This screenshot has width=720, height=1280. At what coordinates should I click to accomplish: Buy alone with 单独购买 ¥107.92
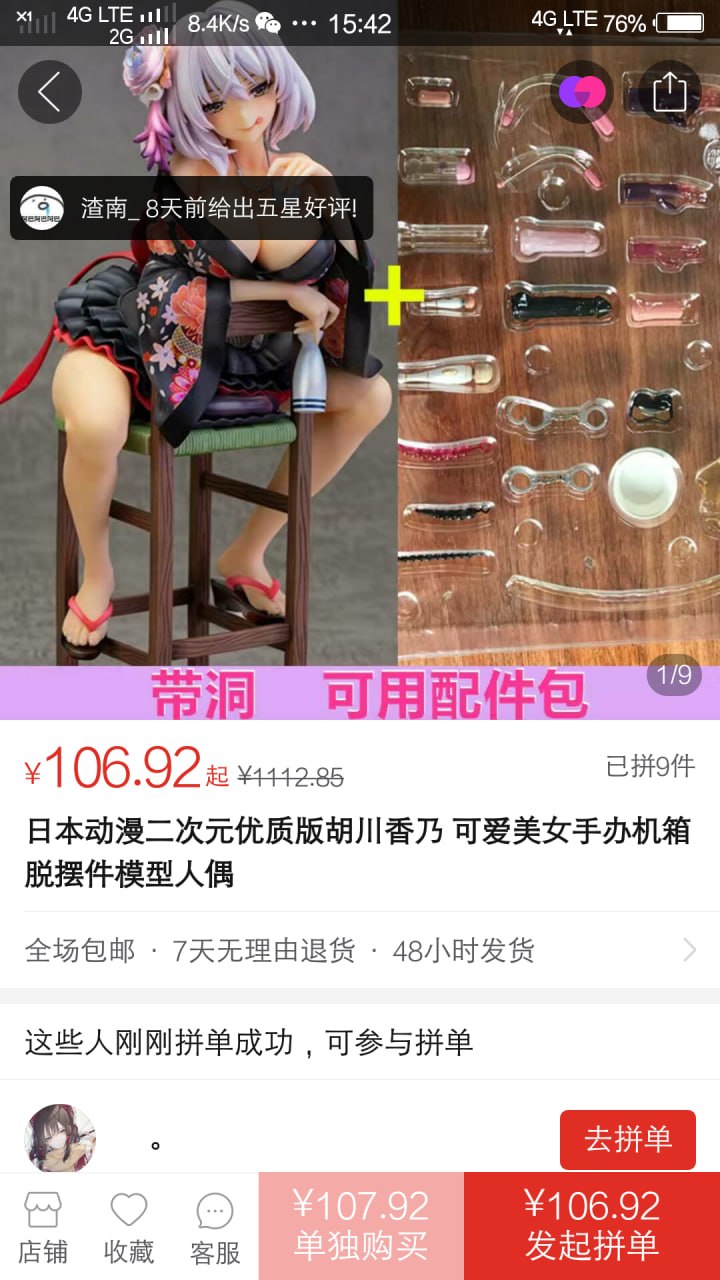[x=361, y=1226]
